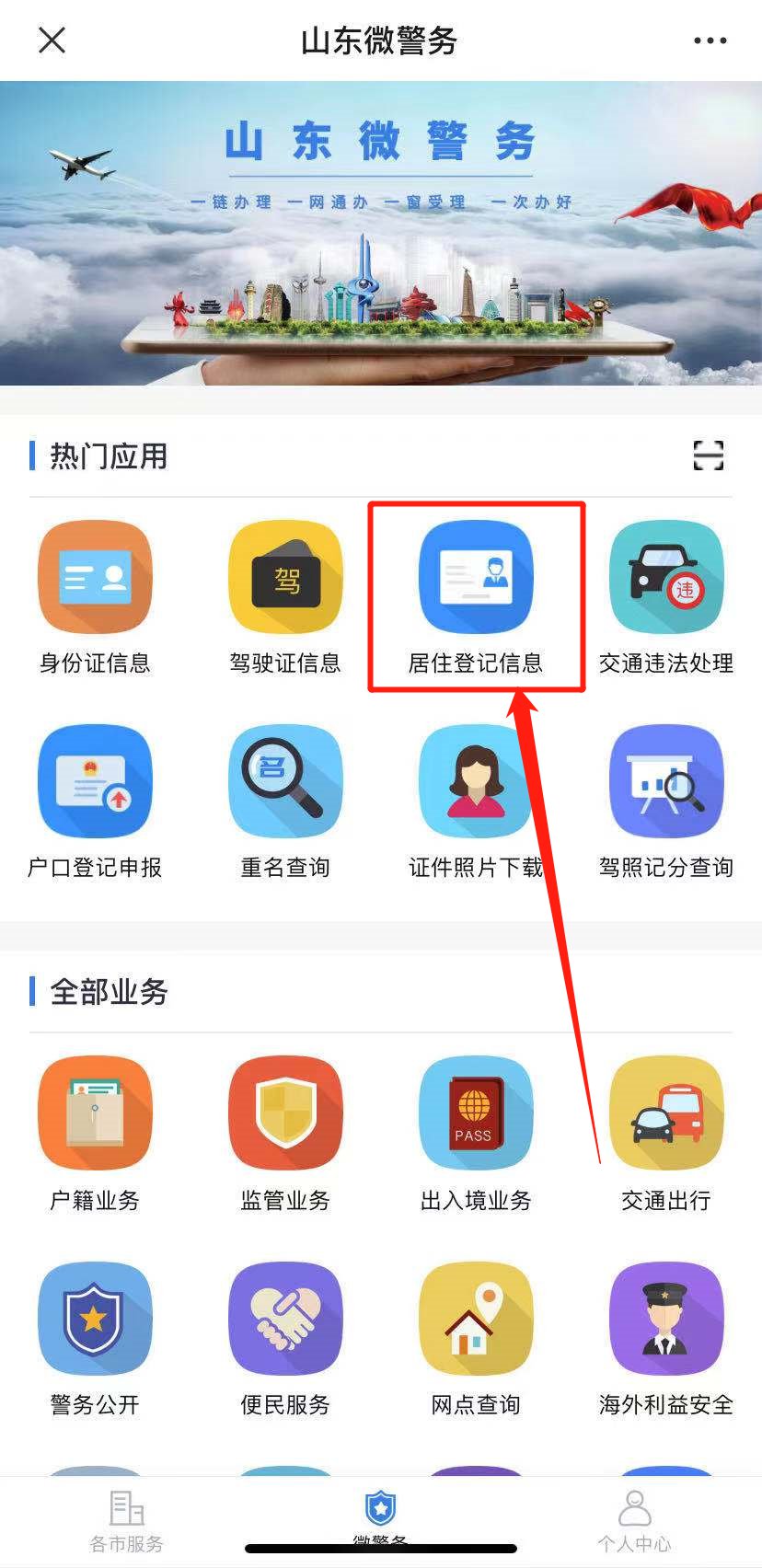The height and width of the screenshot is (1568, 762).
Task: Switch to the 个人中心 tab
Action: [634, 1522]
